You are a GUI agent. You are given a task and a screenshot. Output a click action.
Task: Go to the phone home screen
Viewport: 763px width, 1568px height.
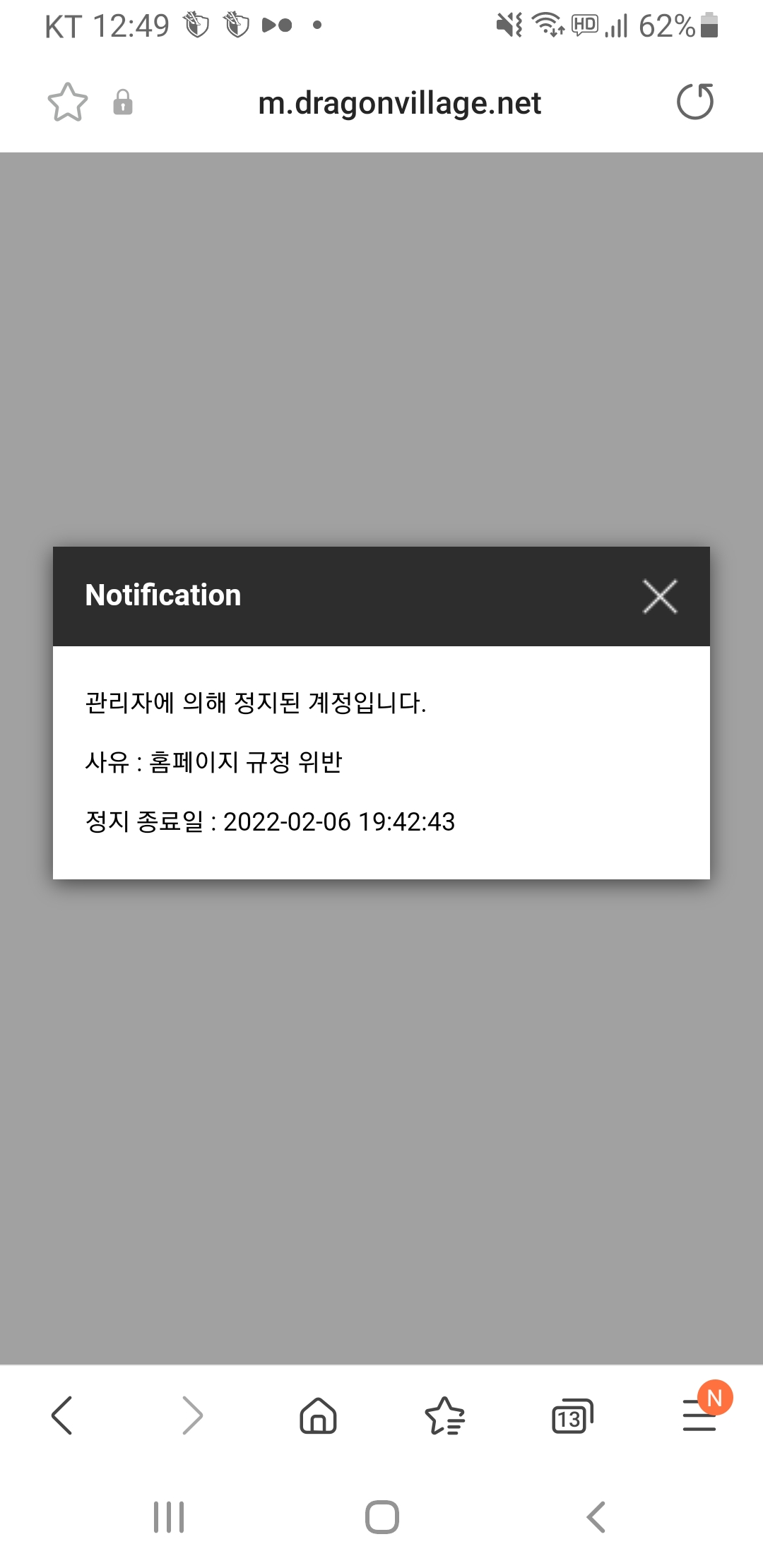[x=381, y=1517]
